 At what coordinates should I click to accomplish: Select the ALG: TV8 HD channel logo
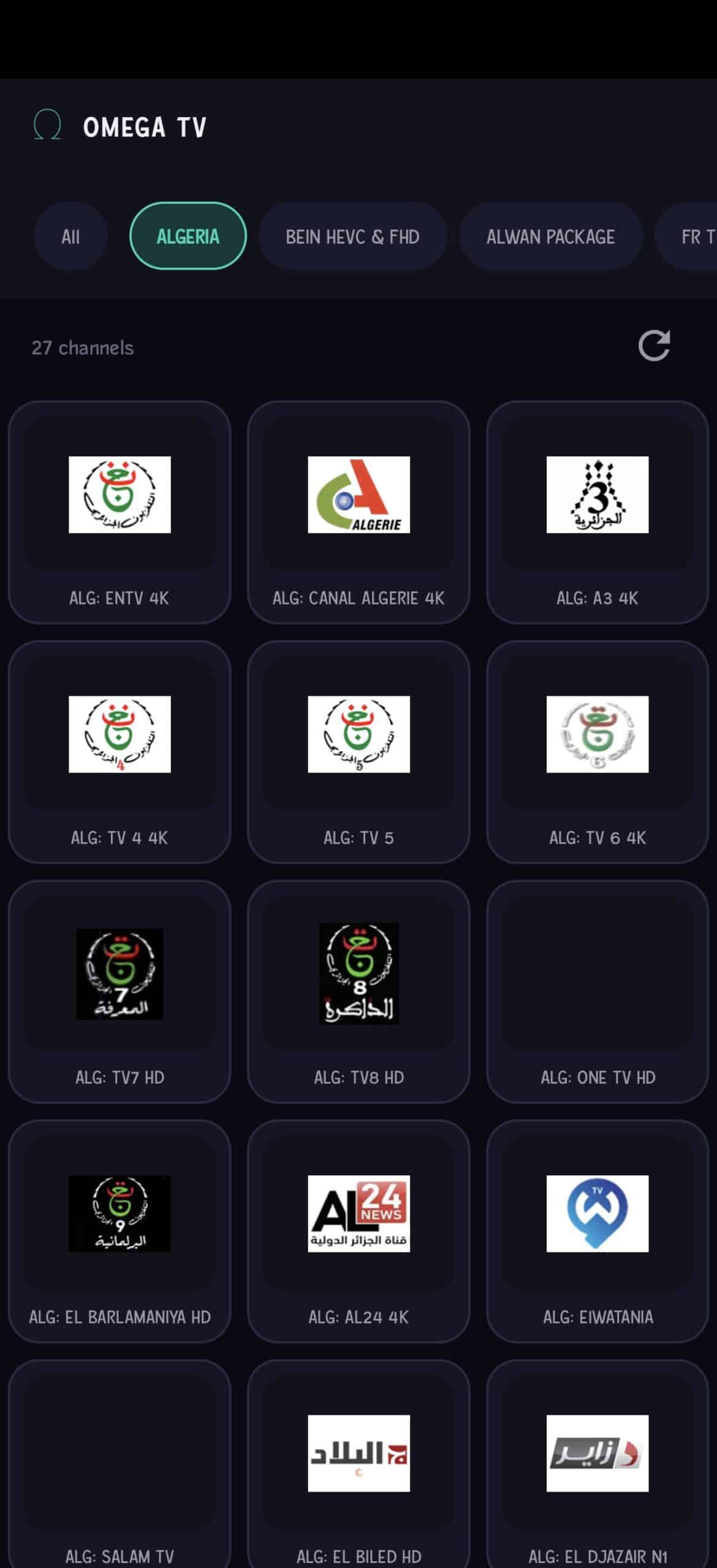coord(359,974)
